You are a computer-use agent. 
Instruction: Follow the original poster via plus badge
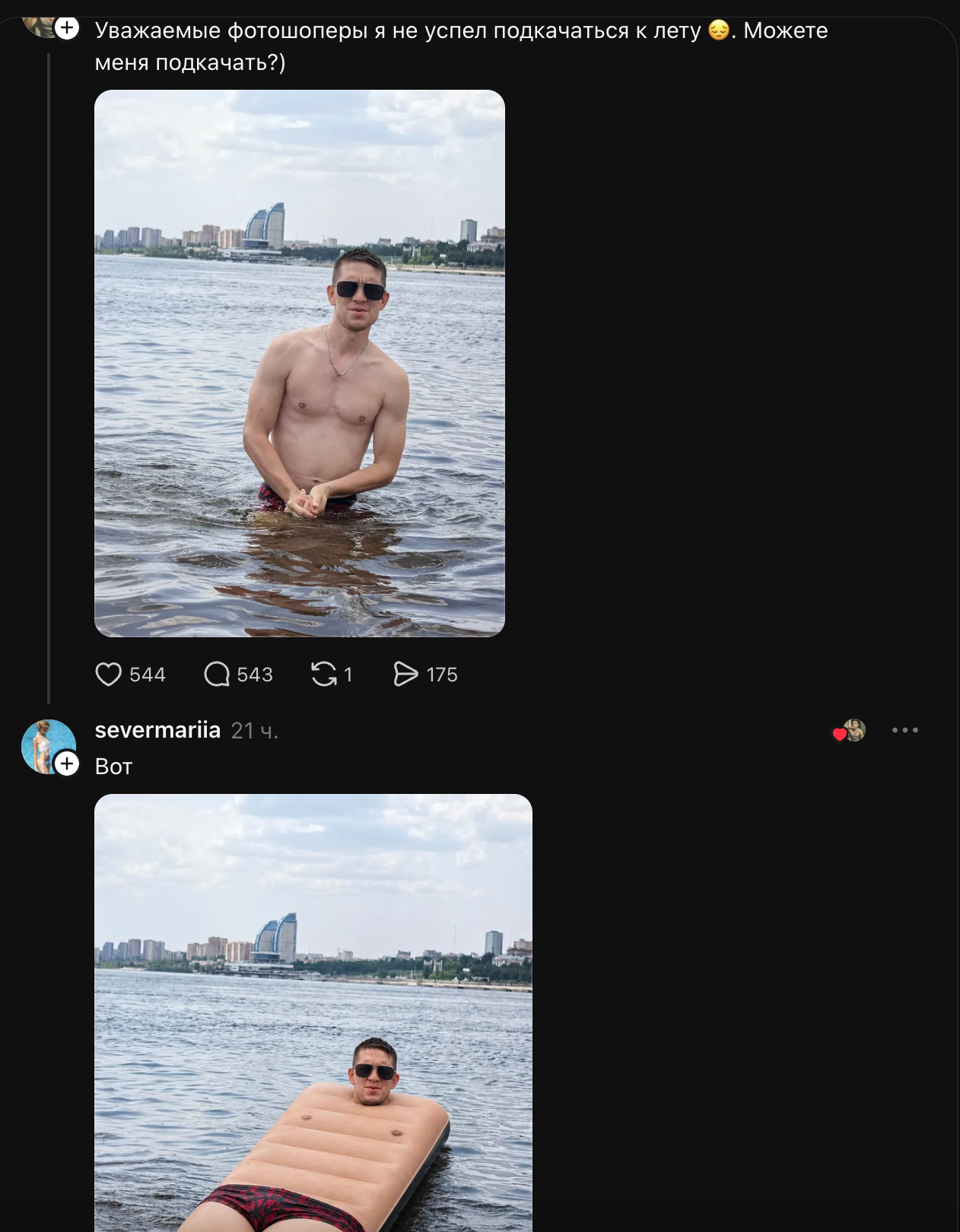tap(67, 28)
